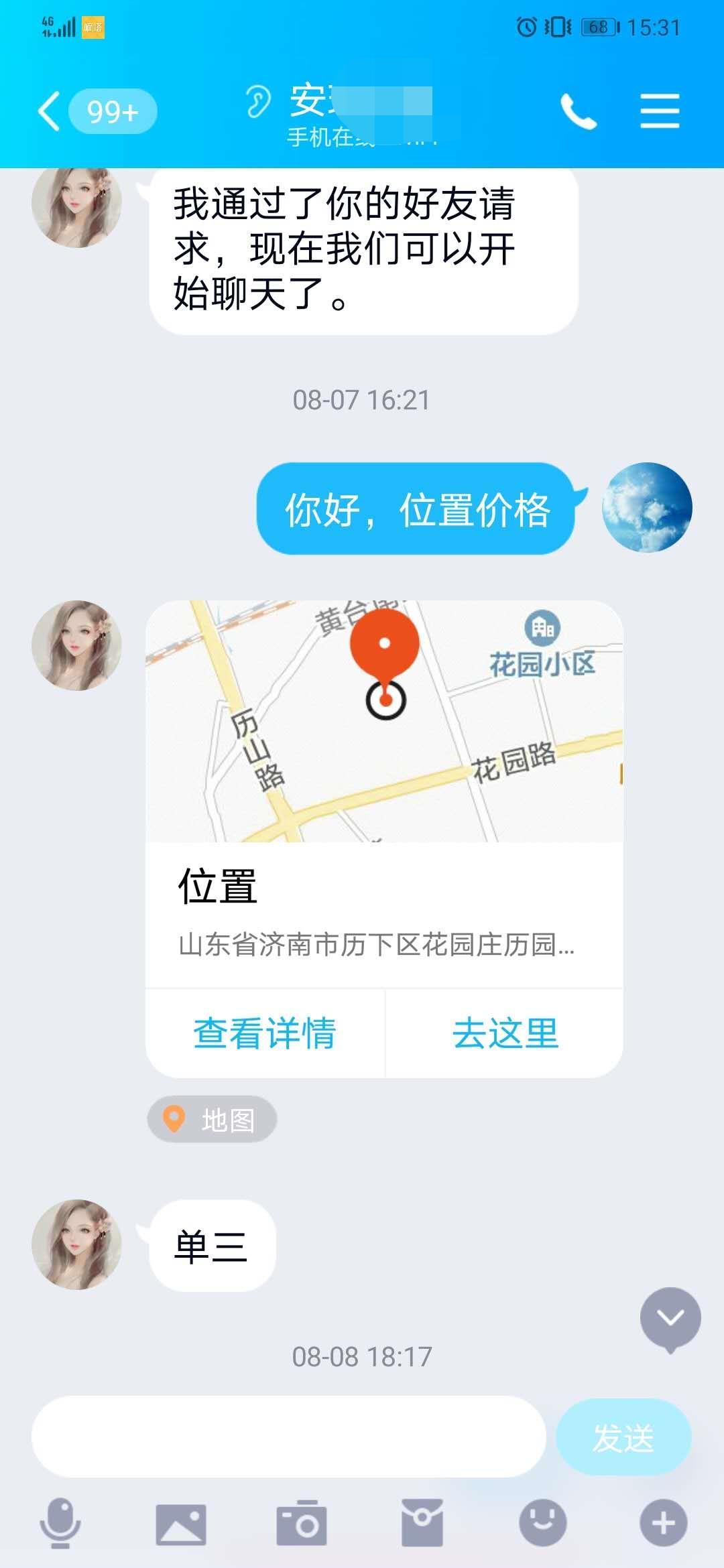724x1568 pixels.
Task: Tap the 发送 button
Action: [623, 1437]
